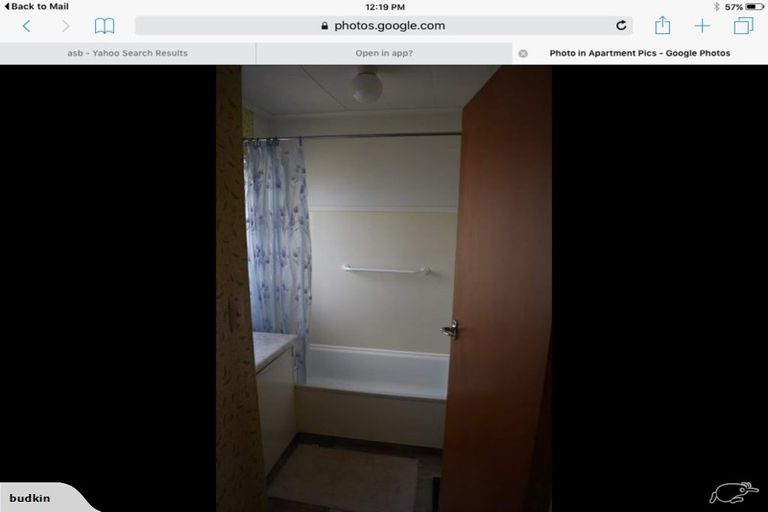Reload the current page
Screen dimensions: 768x512
pyautogui.click(x=621, y=26)
